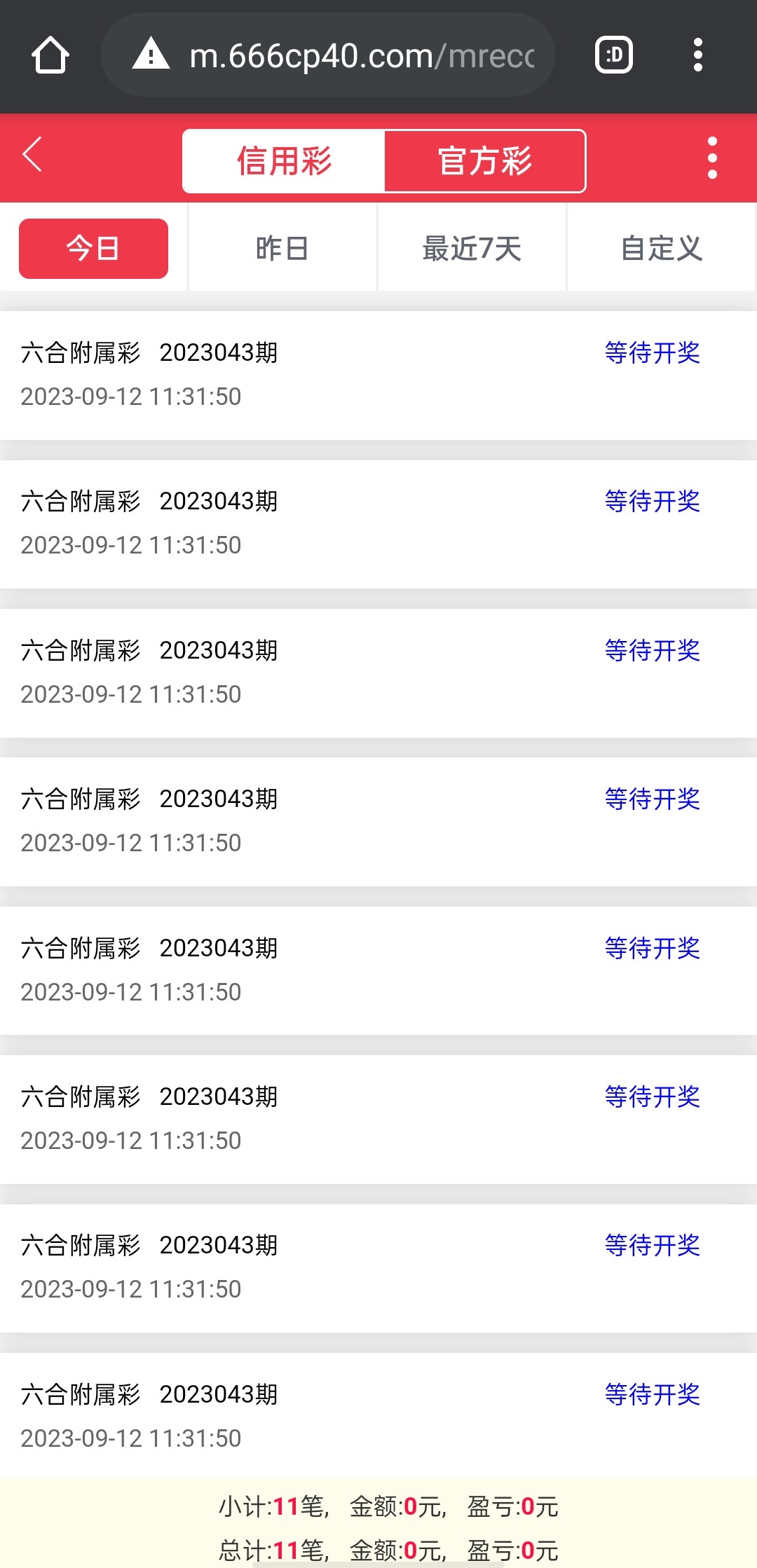The image size is (757, 1568).
Task: Open the browser three-dot menu
Action: [697, 55]
